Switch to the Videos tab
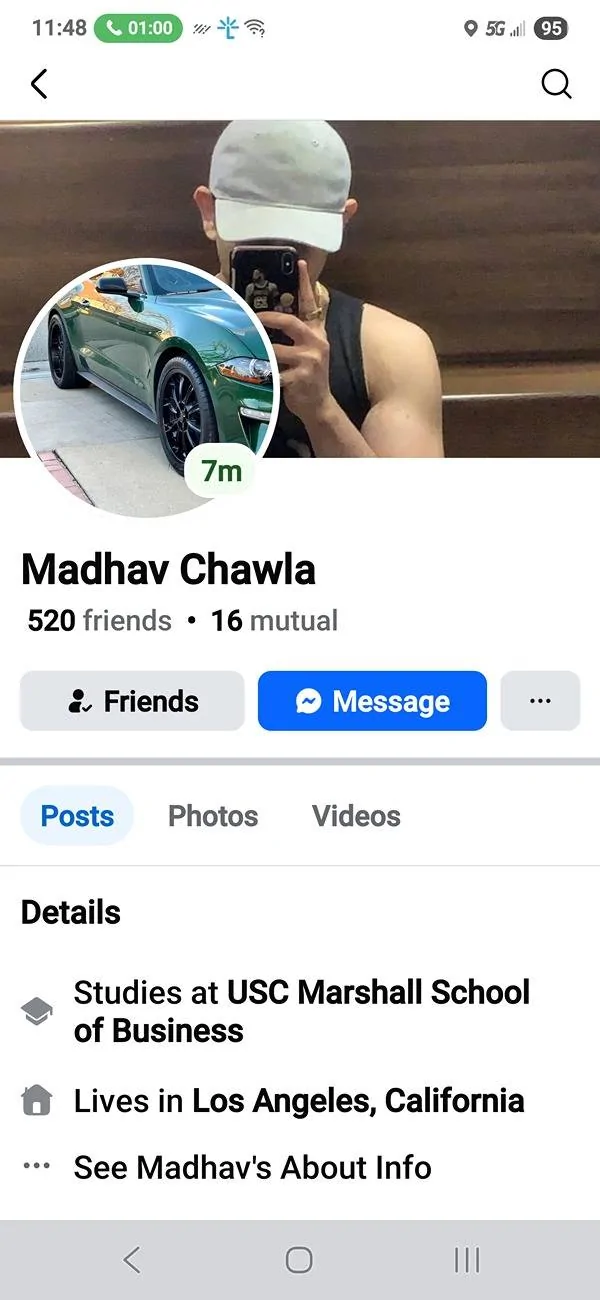Viewport: 600px width, 1300px height. tap(356, 816)
